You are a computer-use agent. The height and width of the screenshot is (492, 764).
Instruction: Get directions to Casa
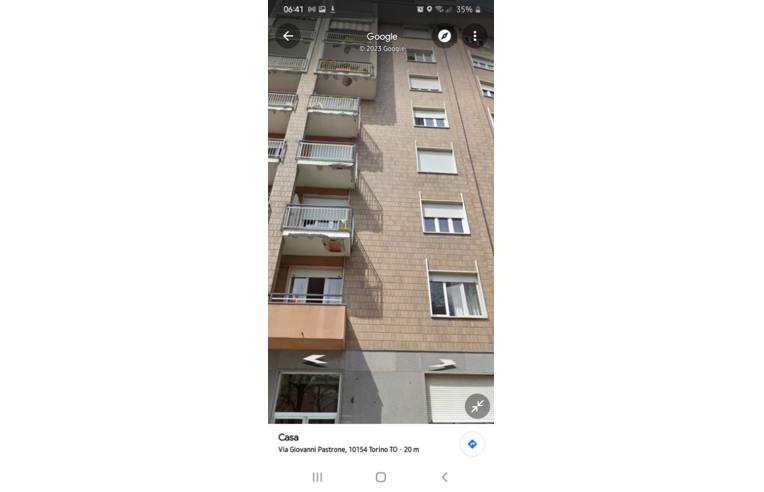click(x=472, y=443)
